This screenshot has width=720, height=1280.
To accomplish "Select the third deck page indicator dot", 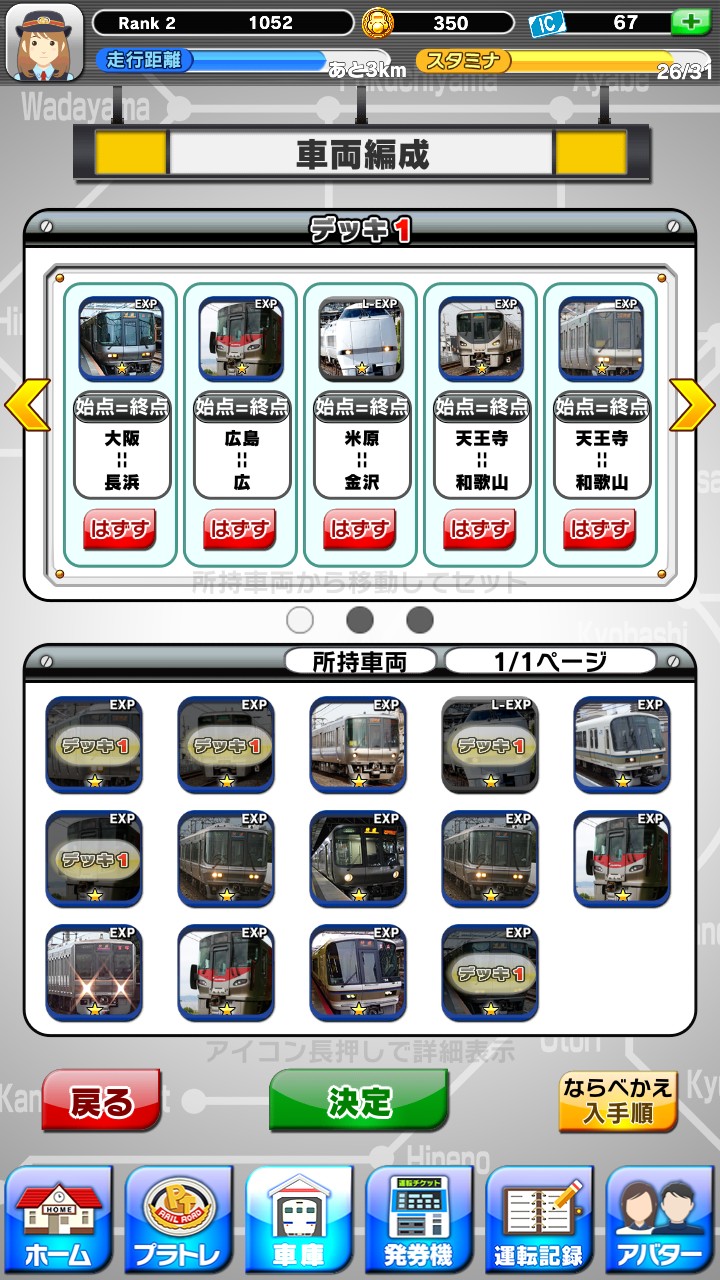I will [x=420, y=620].
